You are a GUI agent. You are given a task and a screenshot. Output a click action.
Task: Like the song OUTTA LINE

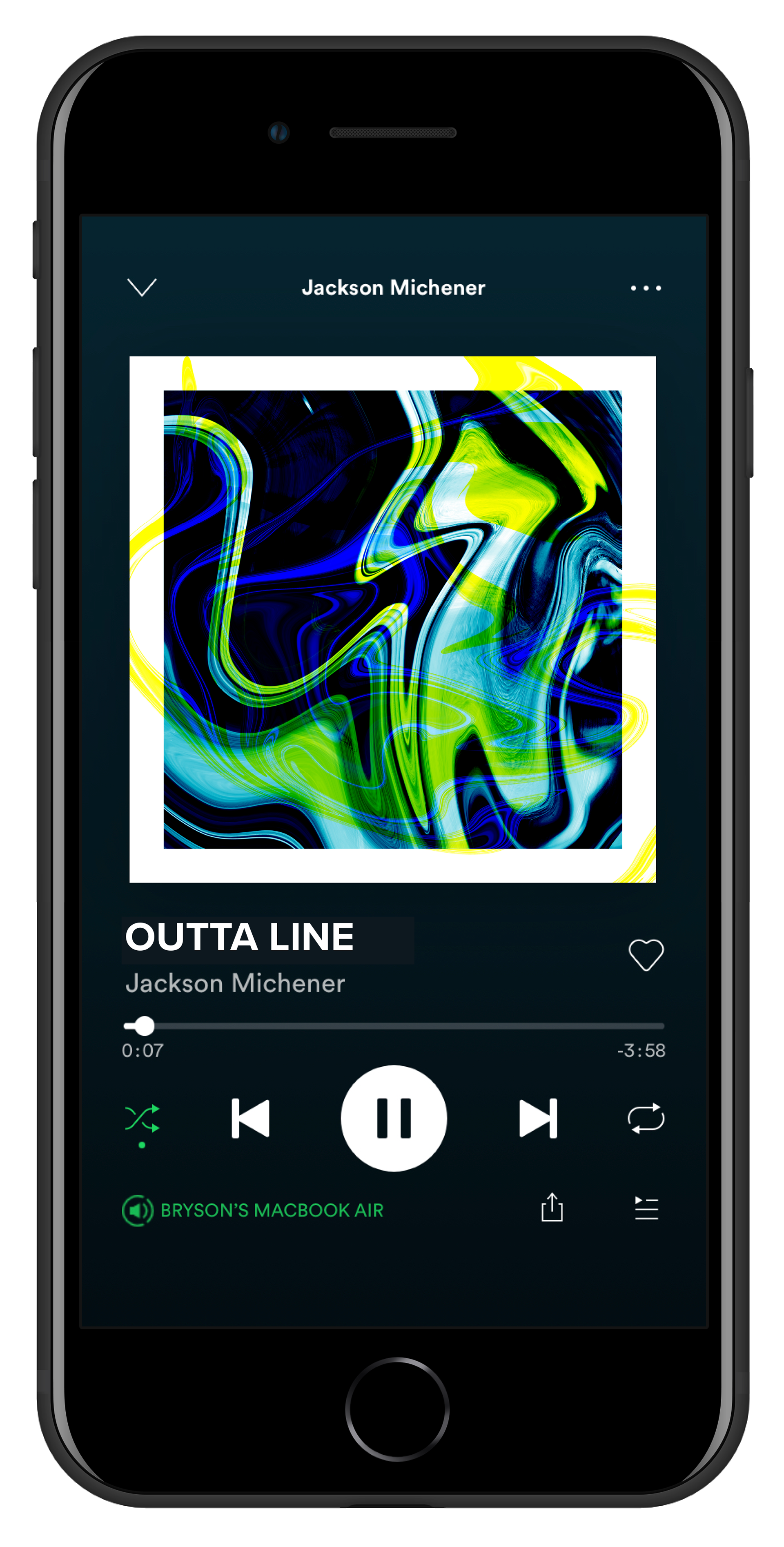646,954
